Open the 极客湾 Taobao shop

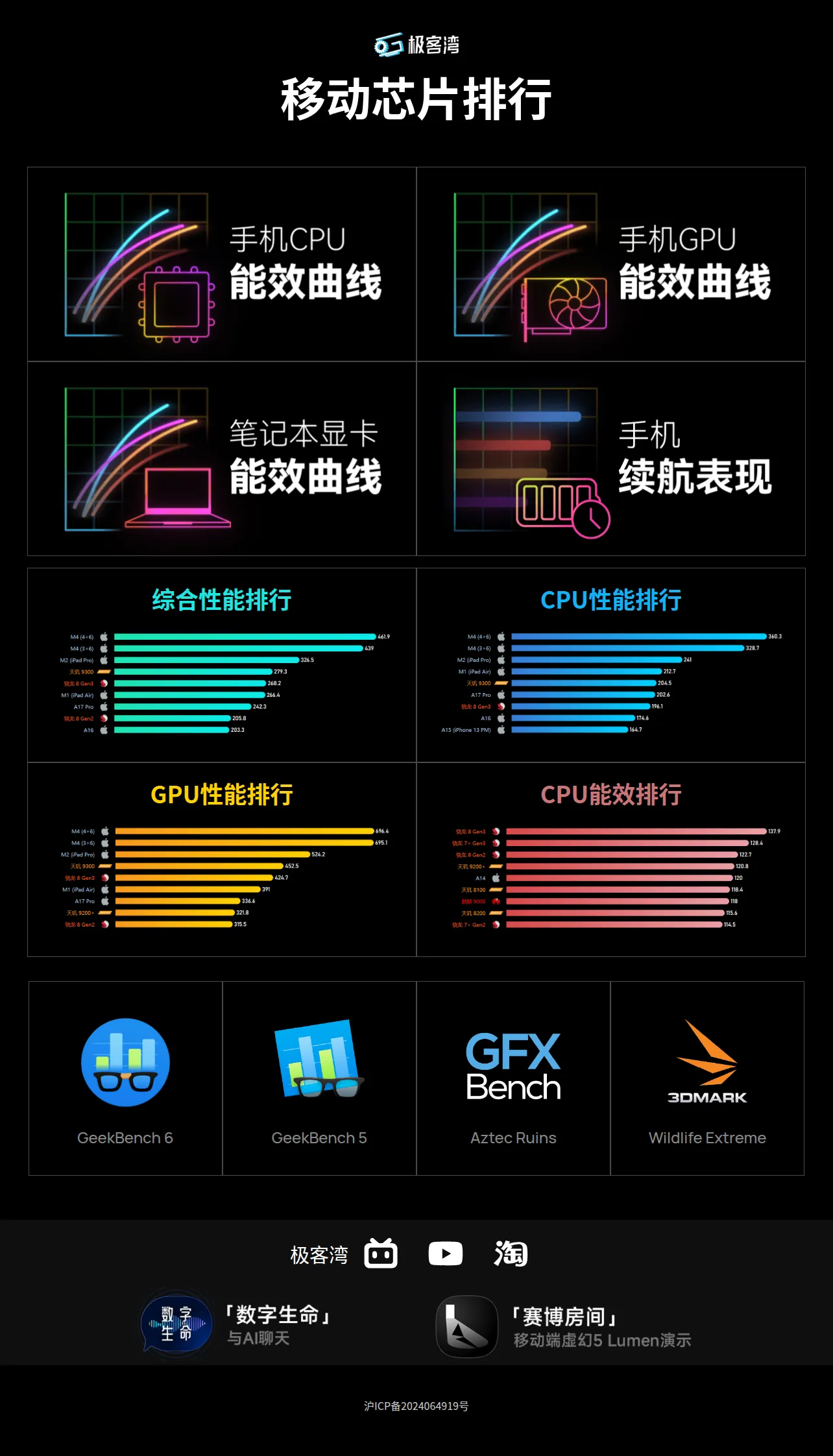click(x=511, y=1254)
